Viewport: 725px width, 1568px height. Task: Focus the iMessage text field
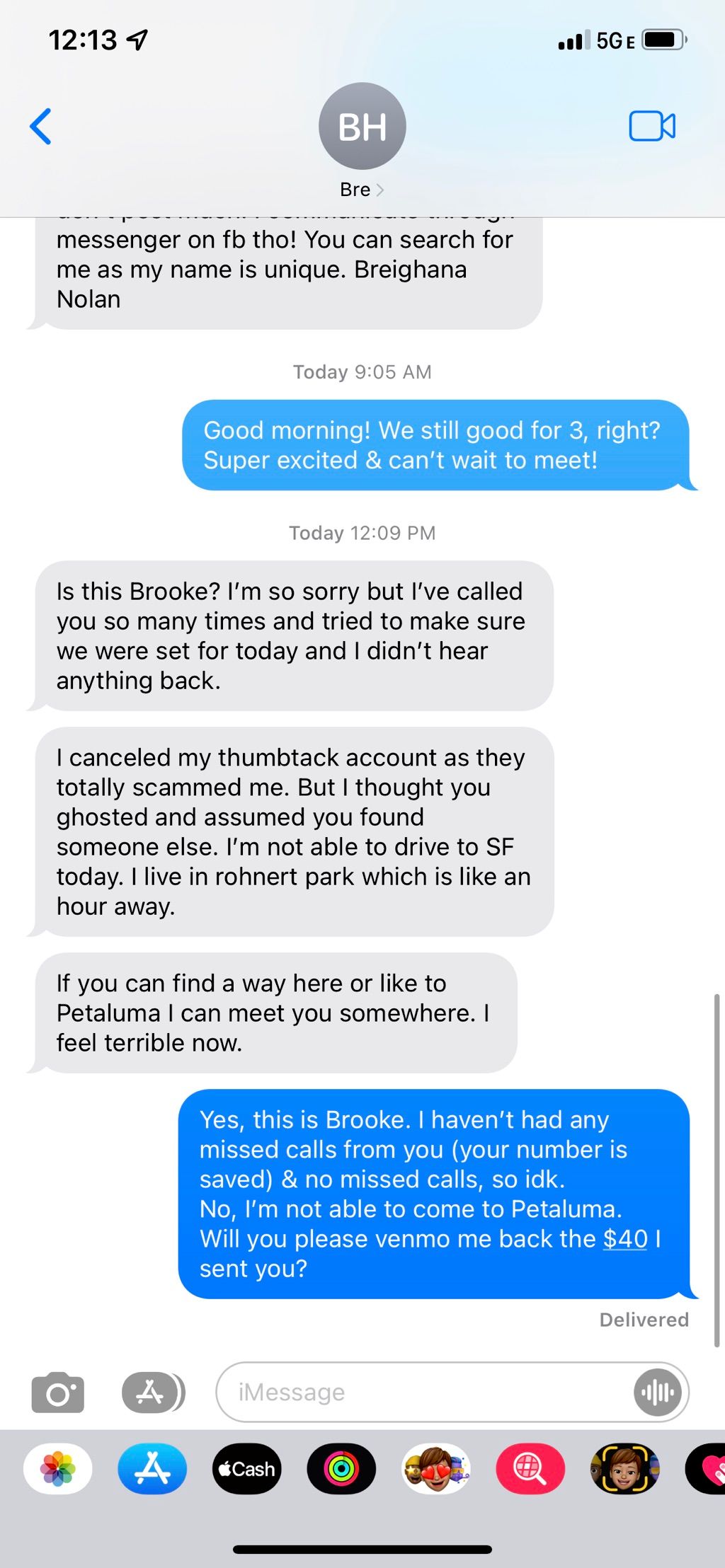(x=425, y=1392)
